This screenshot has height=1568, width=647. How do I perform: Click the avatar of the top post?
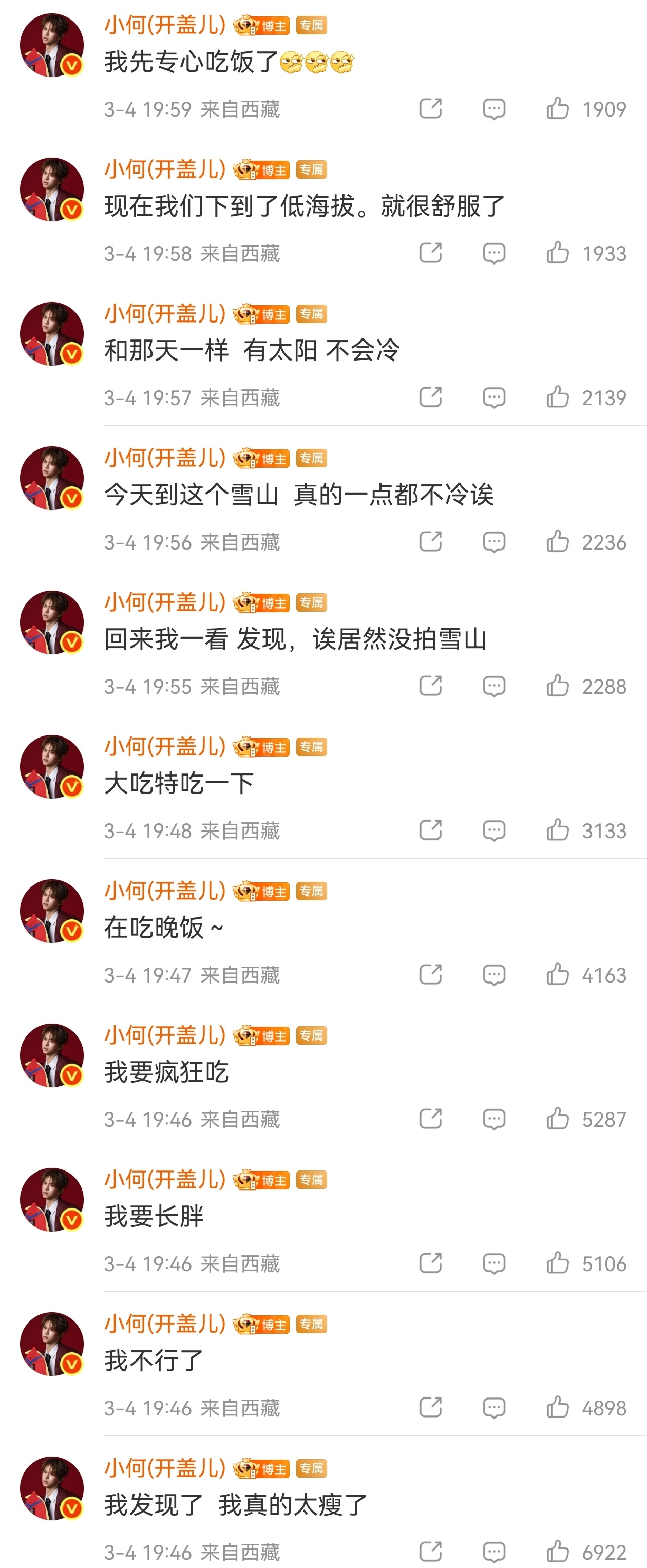click(51, 46)
